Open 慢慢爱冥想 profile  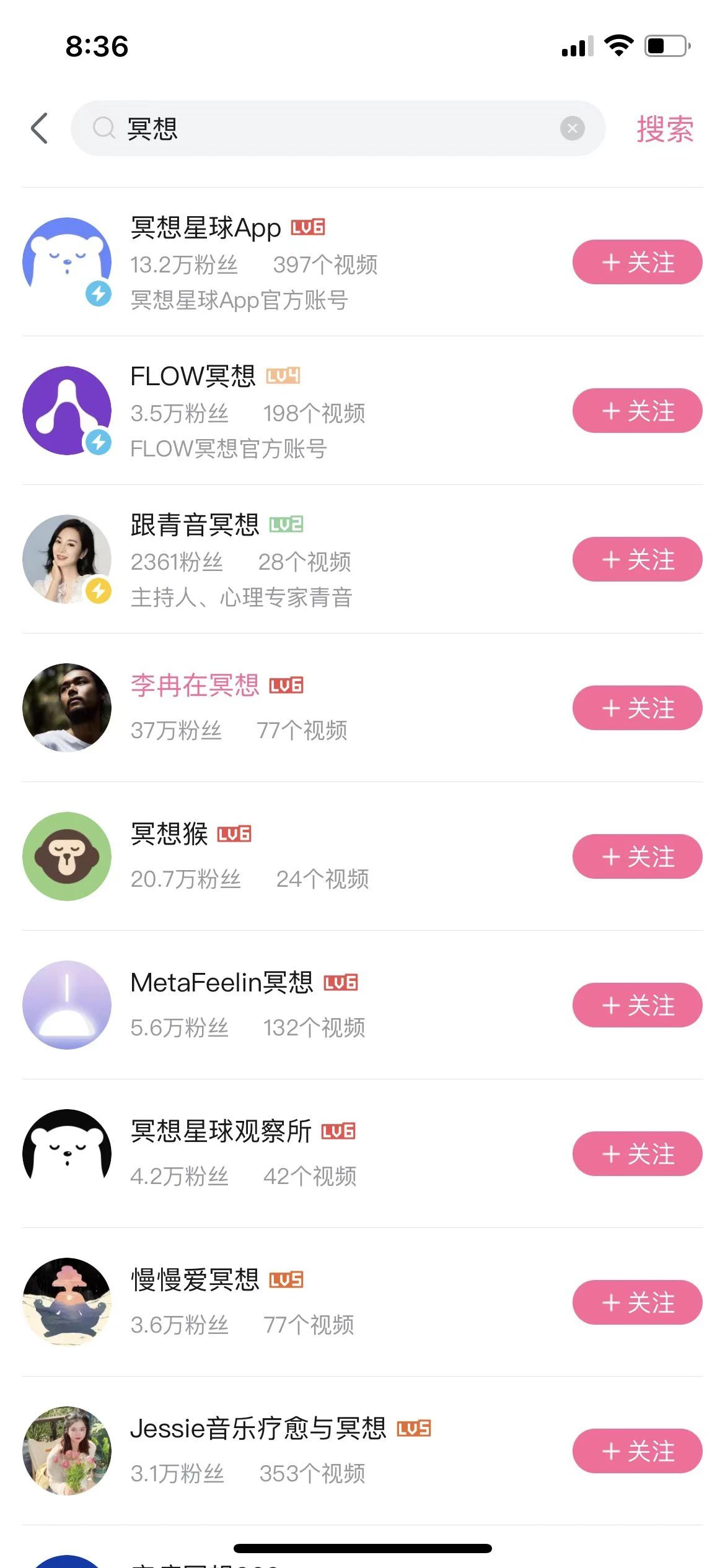(x=195, y=1281)
